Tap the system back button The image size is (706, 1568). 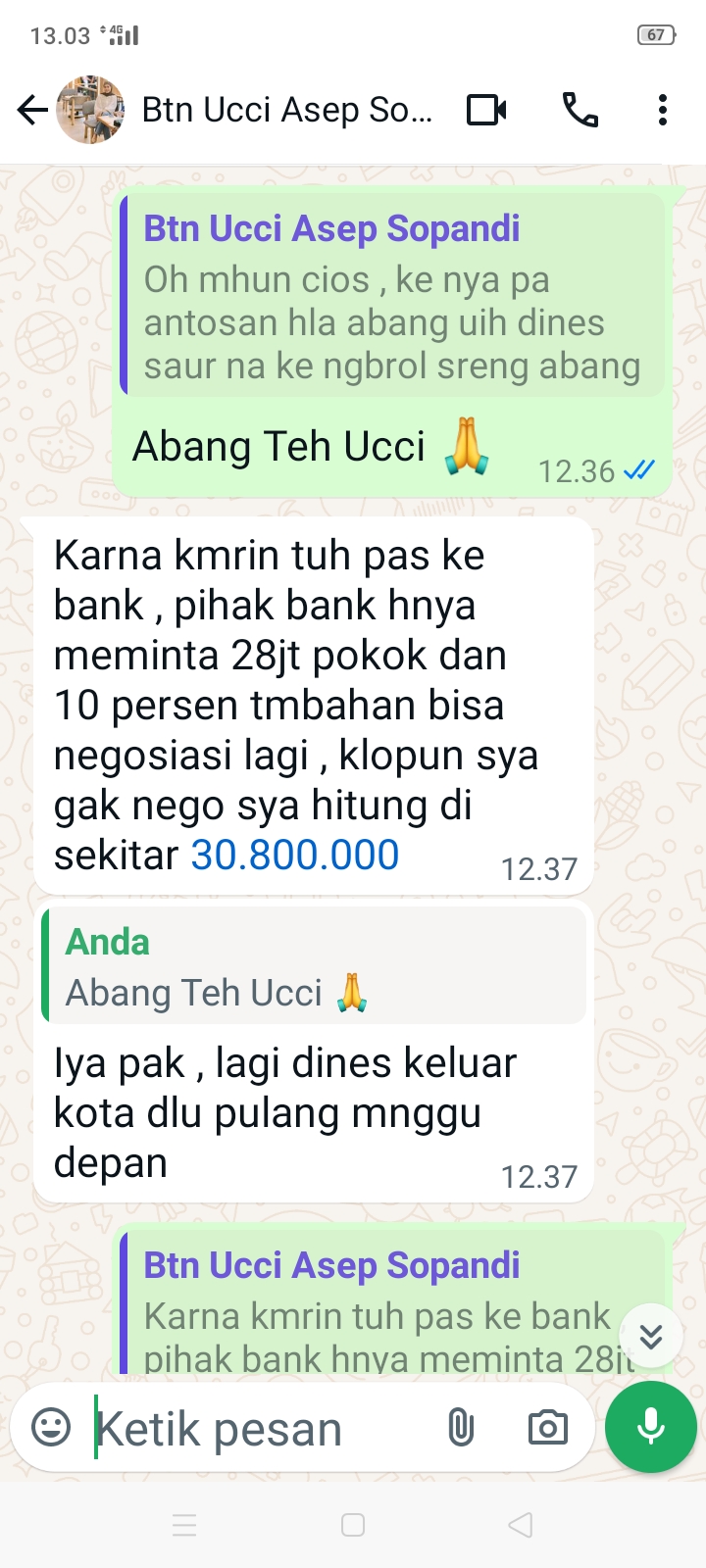pyautogui.click(x=521, y=1525)
